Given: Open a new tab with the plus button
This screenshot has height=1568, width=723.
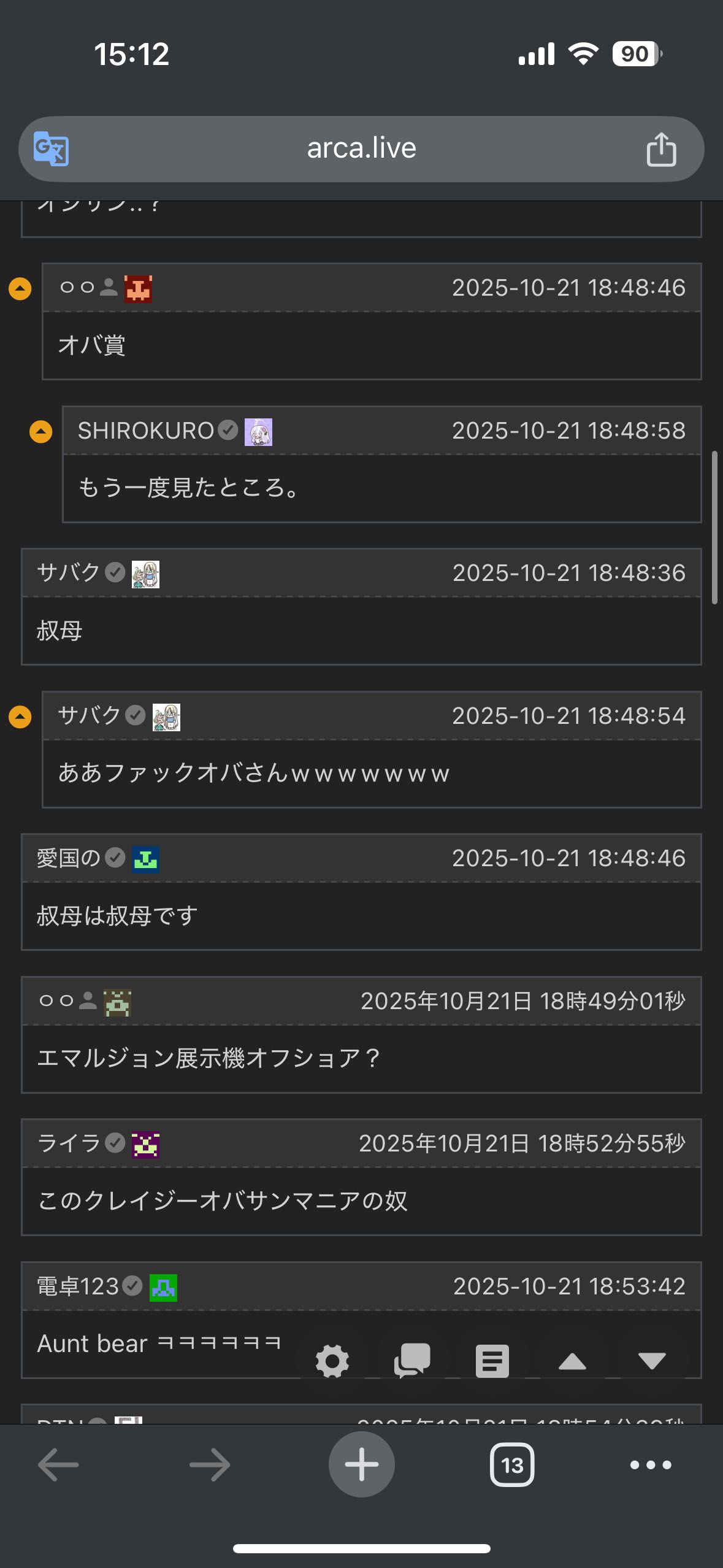Looking at the screenshot, I should pyautogui.click(x=361, y=1464).
